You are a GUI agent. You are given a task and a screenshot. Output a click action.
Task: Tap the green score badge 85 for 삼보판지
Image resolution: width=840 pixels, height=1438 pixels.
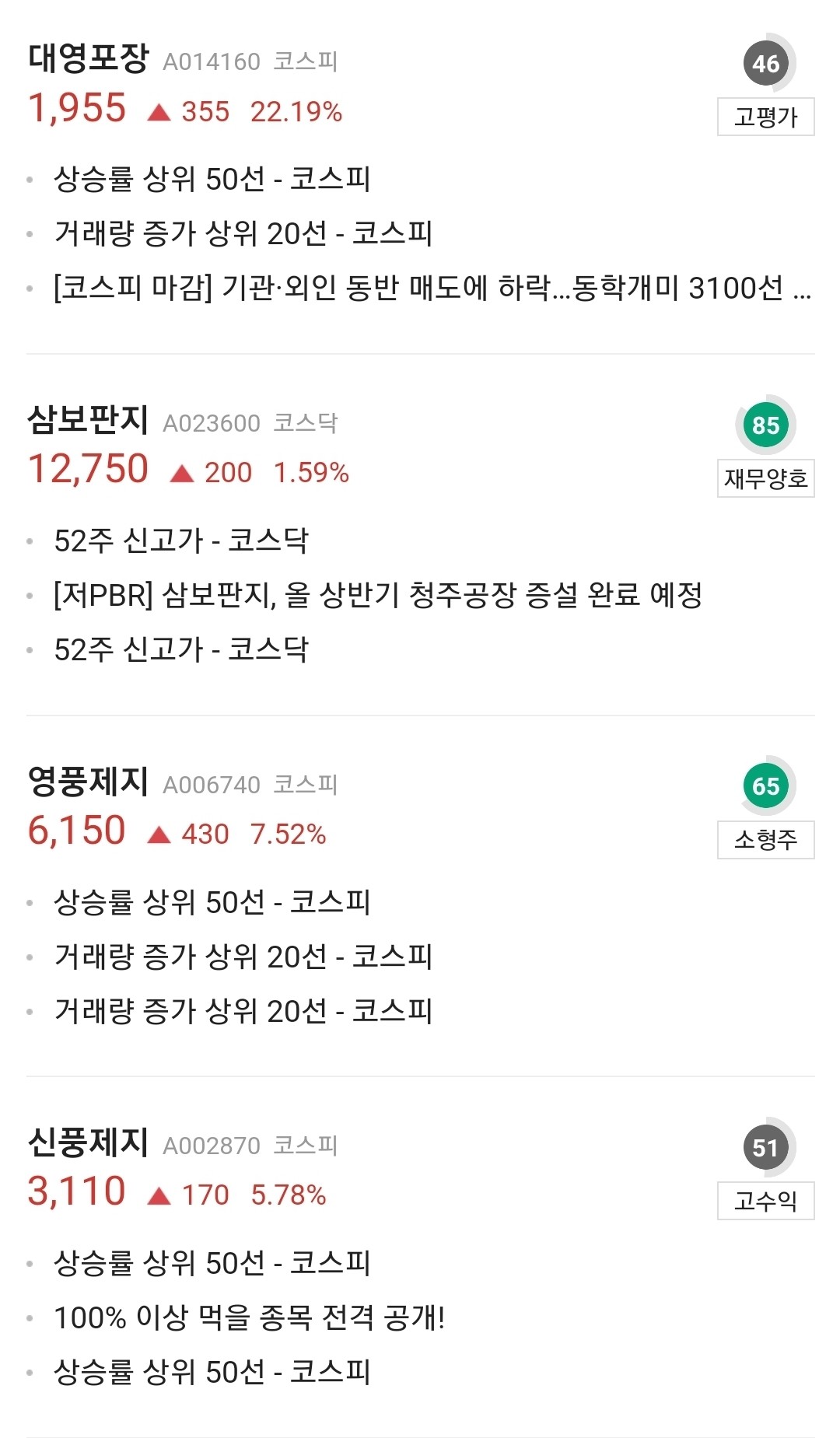point(765,426)
